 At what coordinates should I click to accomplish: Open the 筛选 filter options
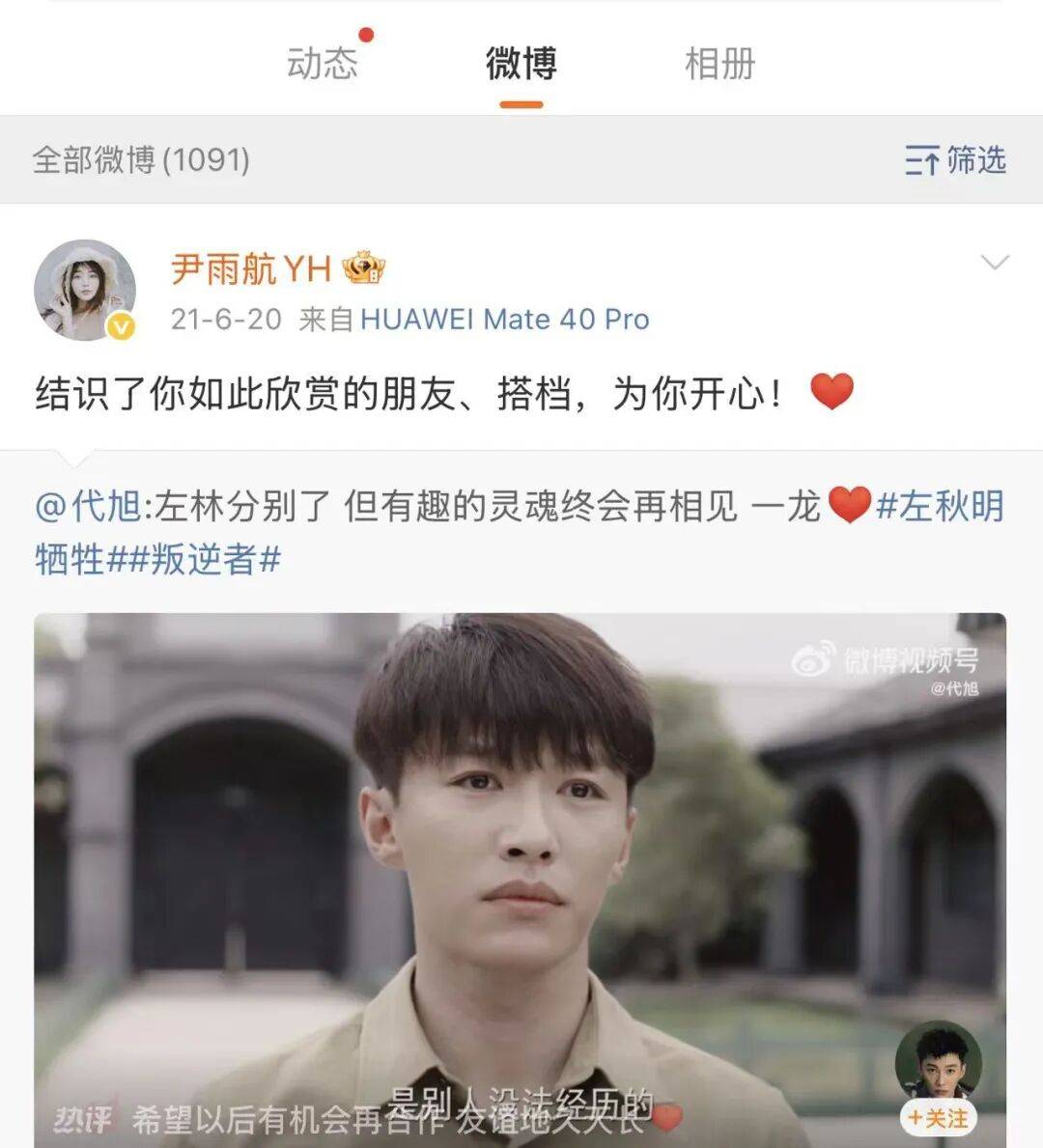(x=955, y=159)
